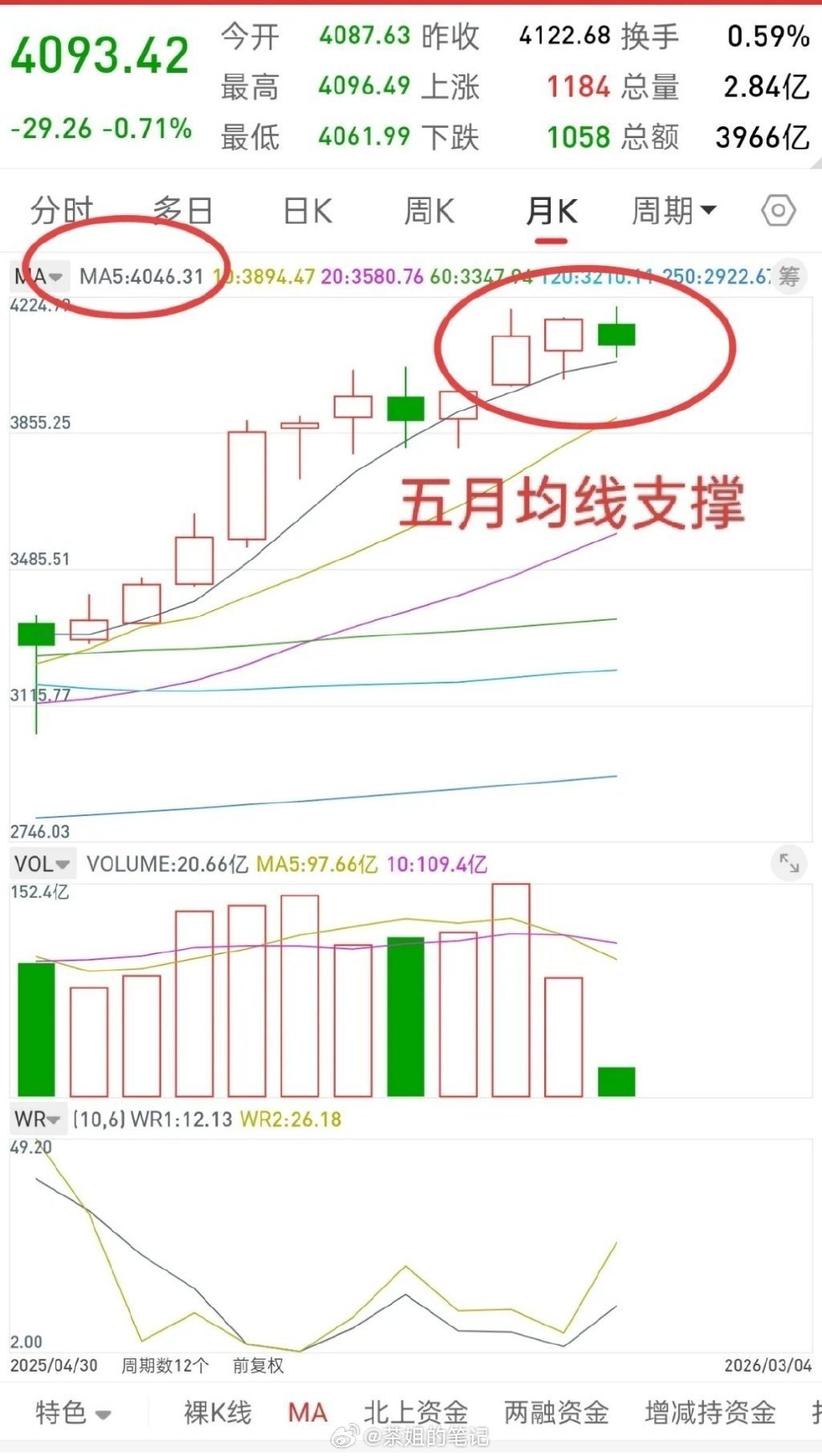Enable 裸K线 bare candlestick mode
Screen dimensions: 822x1456
point(217,1410)
